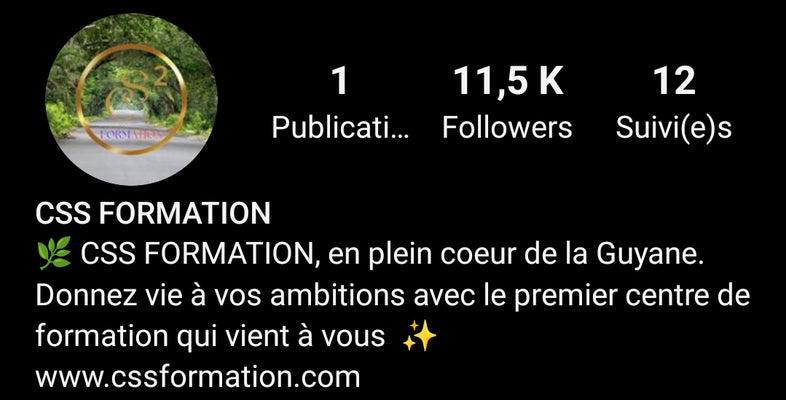Jump to the 1 Publication count
The width and height of the screenshot is (786, 400).
[340, 104]
